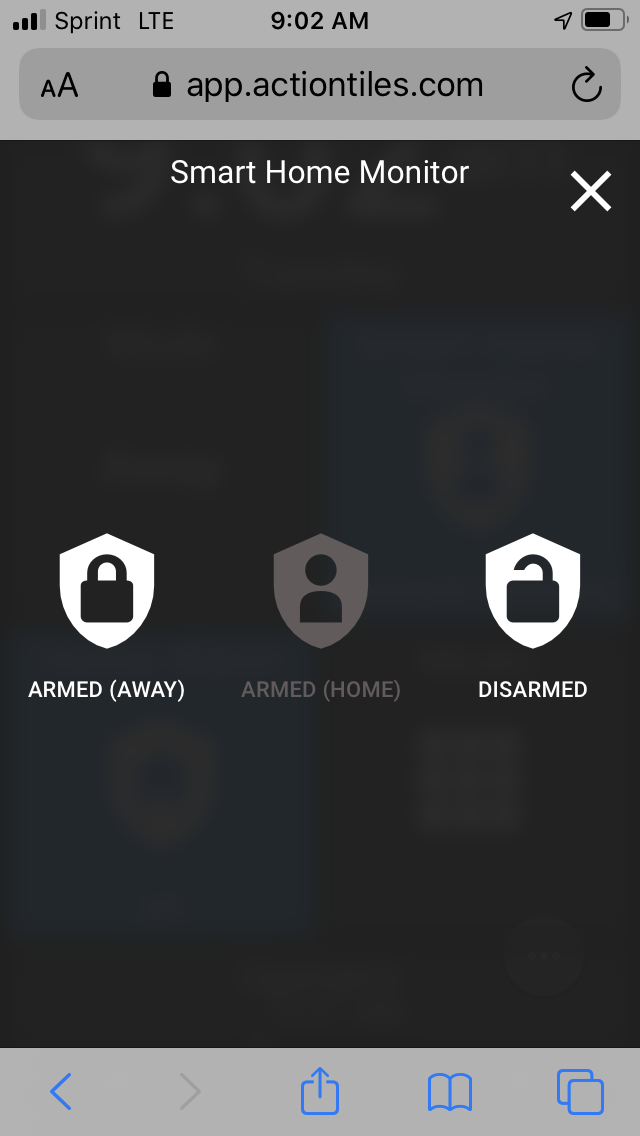Go back to the previous page

pos(61,1091)
